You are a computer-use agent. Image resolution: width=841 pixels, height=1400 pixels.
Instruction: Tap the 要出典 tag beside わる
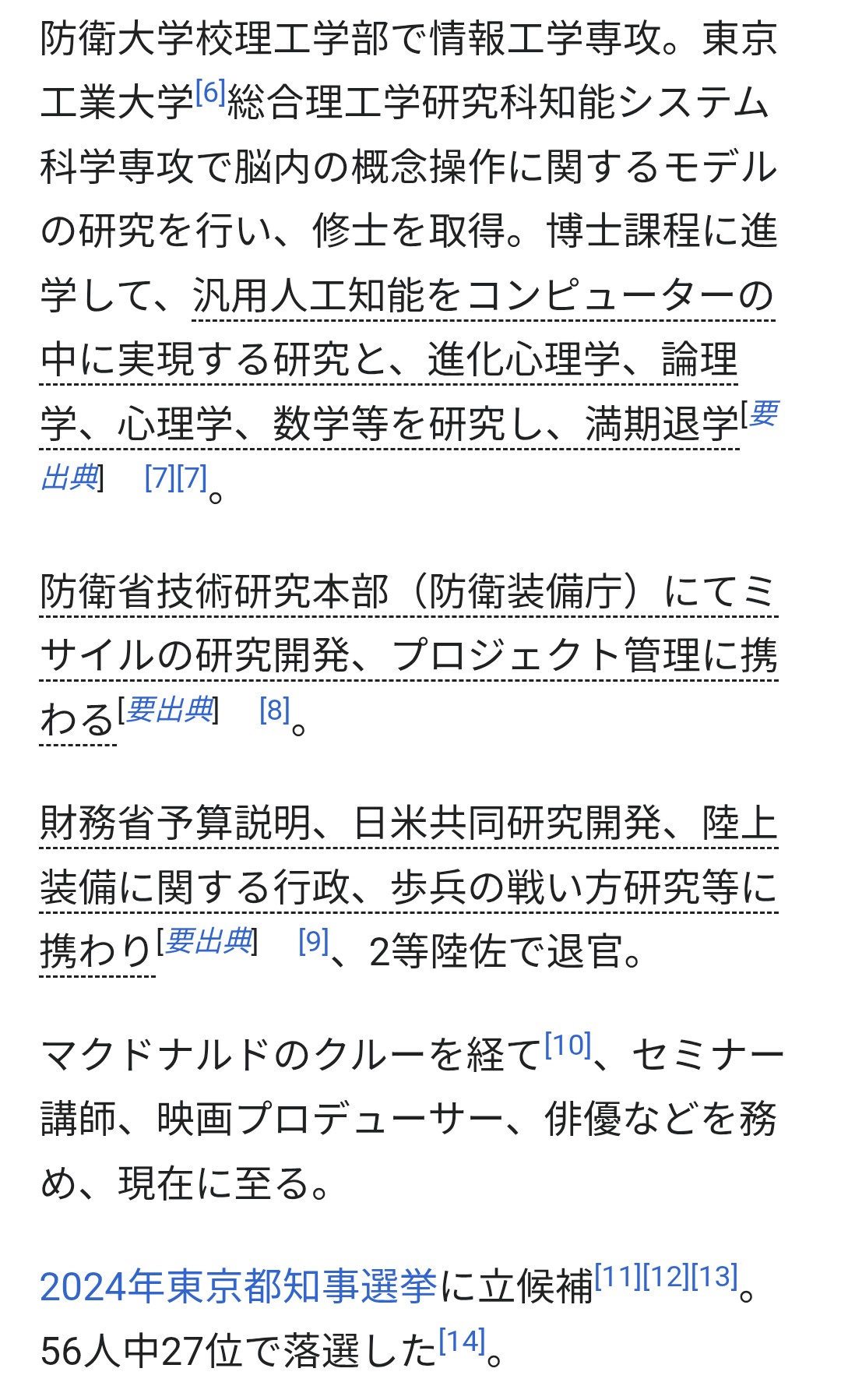(169, 710)
